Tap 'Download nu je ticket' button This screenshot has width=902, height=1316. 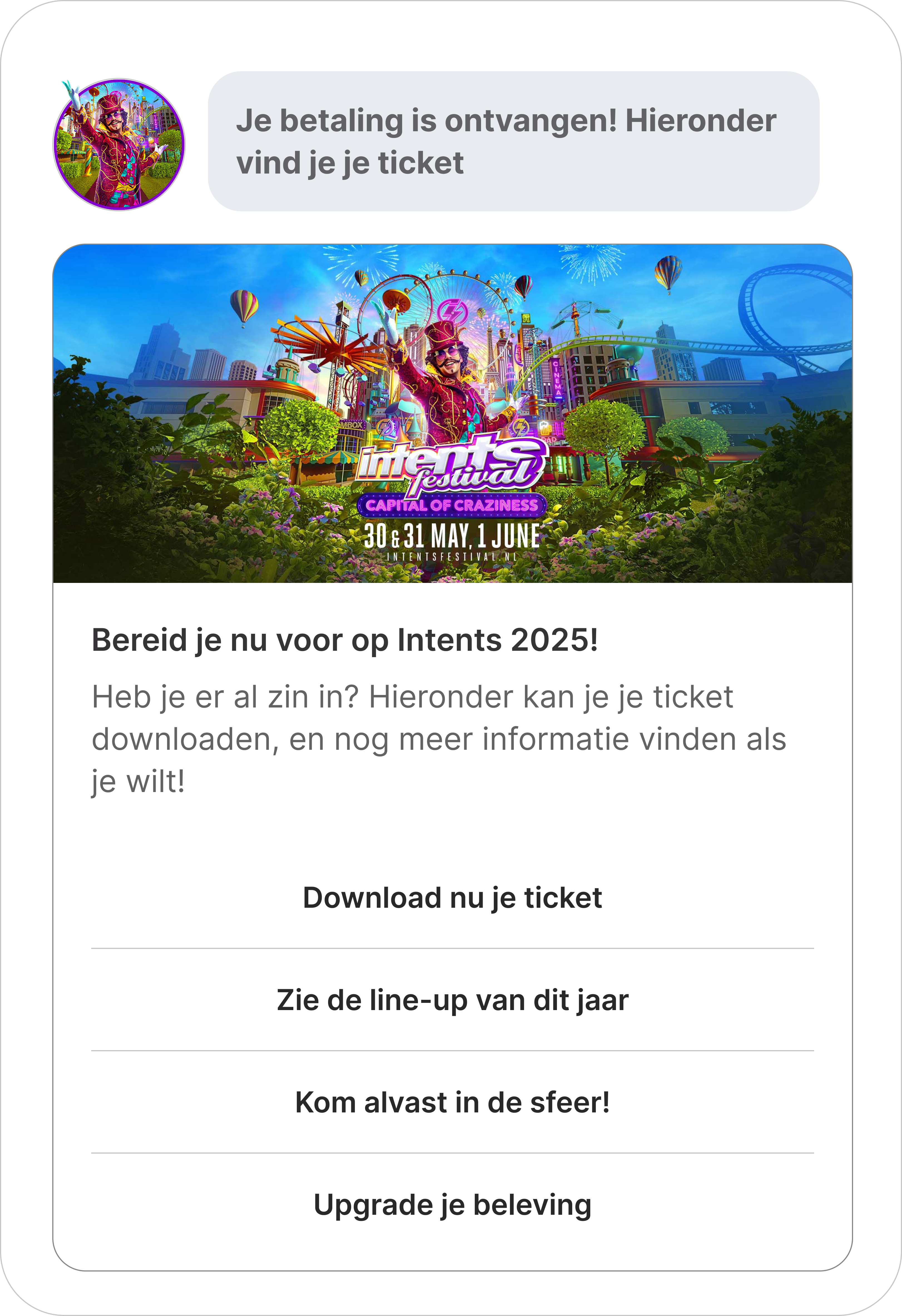click(x=452, y=898)
